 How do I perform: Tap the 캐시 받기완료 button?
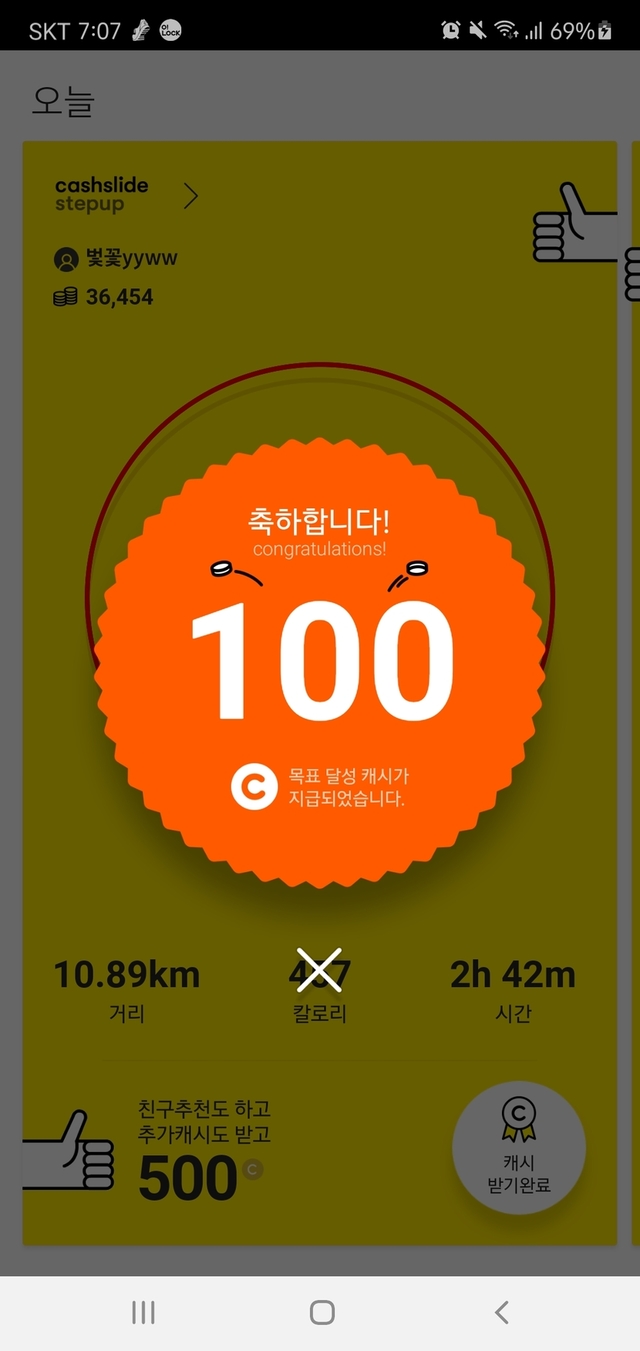click(x=518, y=1148)
